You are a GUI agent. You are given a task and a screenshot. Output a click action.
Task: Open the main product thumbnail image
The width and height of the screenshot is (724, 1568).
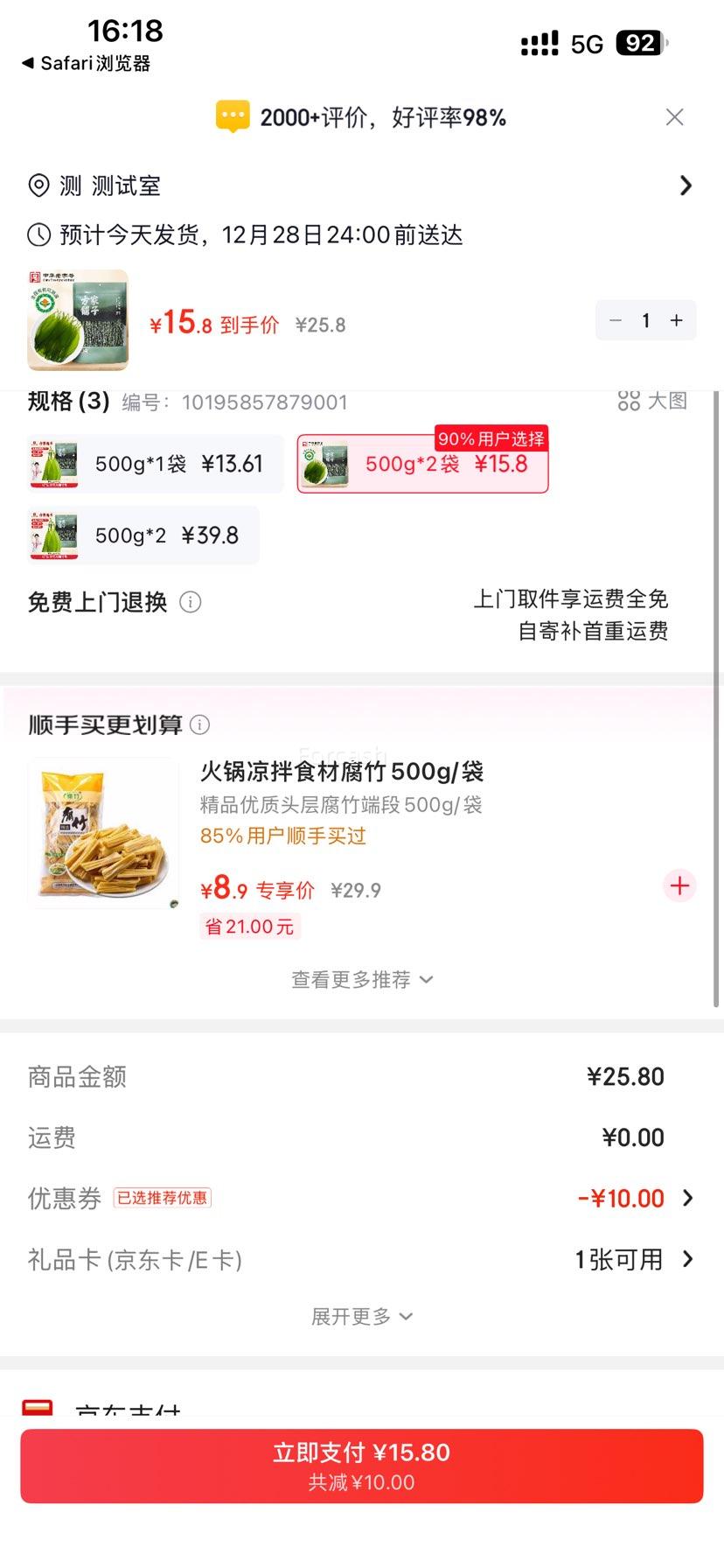click(77, 320)
